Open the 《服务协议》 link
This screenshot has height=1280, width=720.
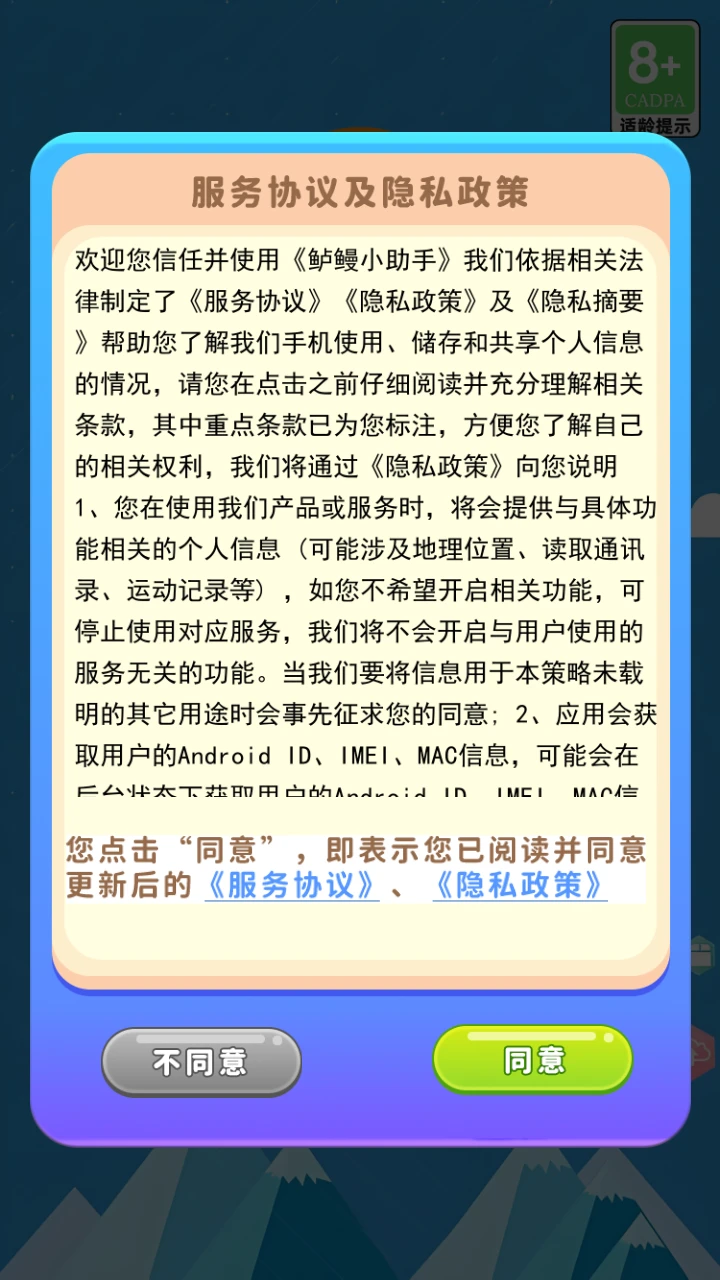click(x=292, y=885)
